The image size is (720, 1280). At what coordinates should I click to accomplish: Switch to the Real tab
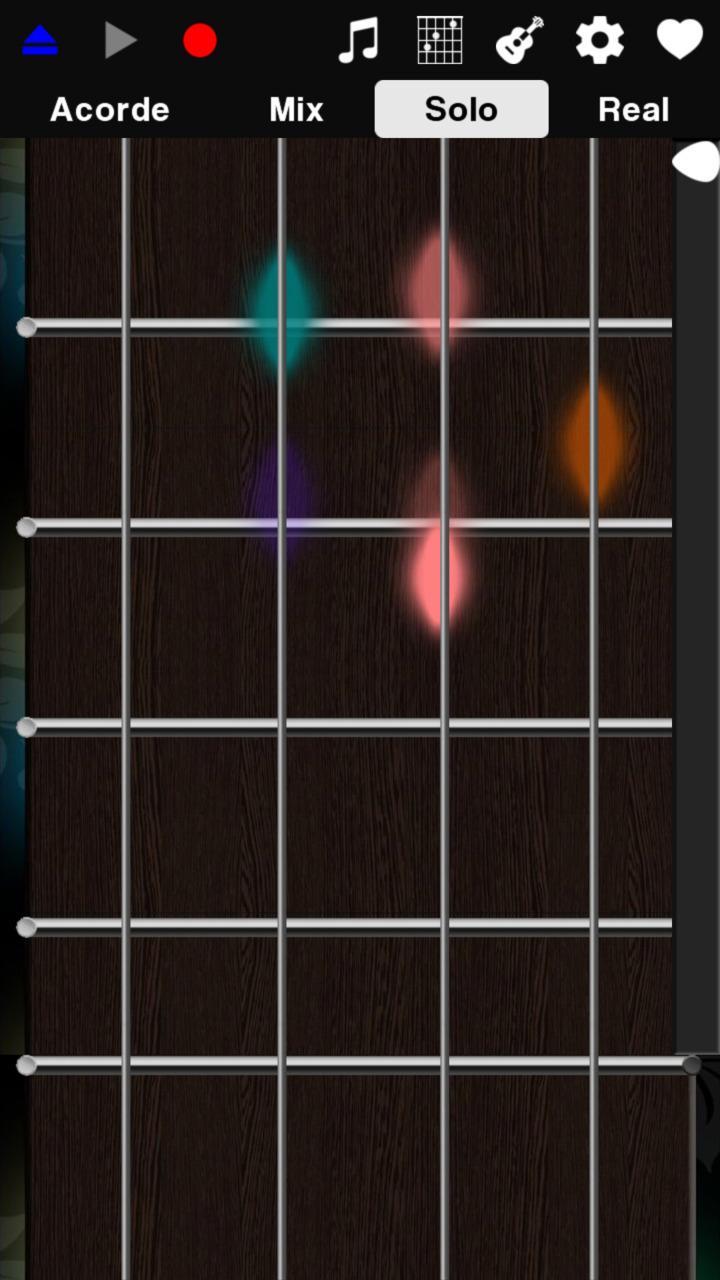point(633,109)
